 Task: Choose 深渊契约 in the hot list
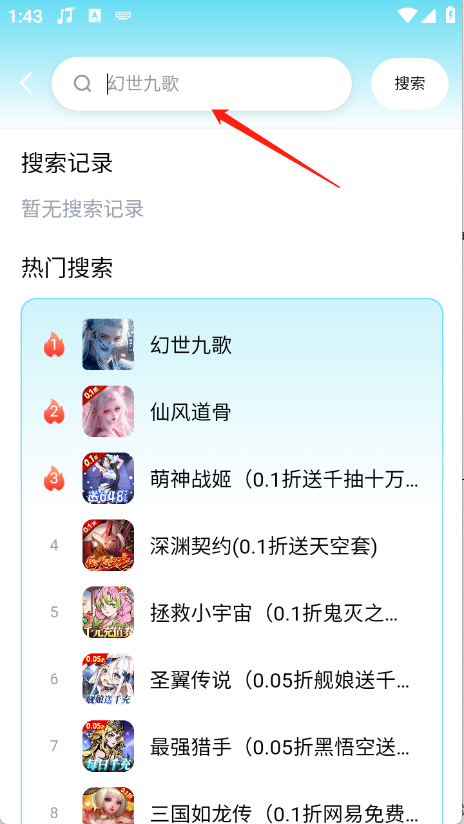click(x=232, y=545)
